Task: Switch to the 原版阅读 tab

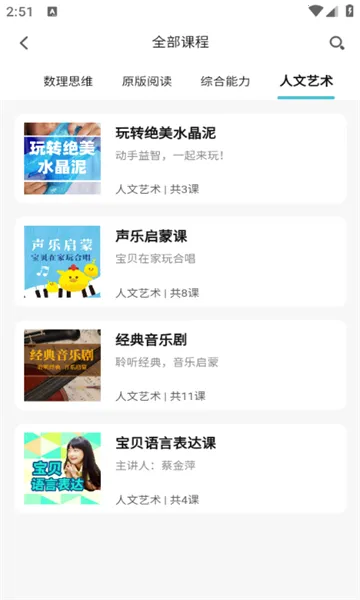Action: coord(147,81)
